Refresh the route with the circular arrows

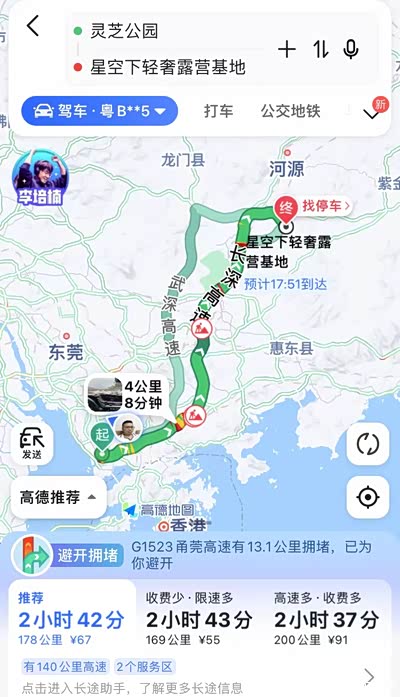[x=368, y=444]
